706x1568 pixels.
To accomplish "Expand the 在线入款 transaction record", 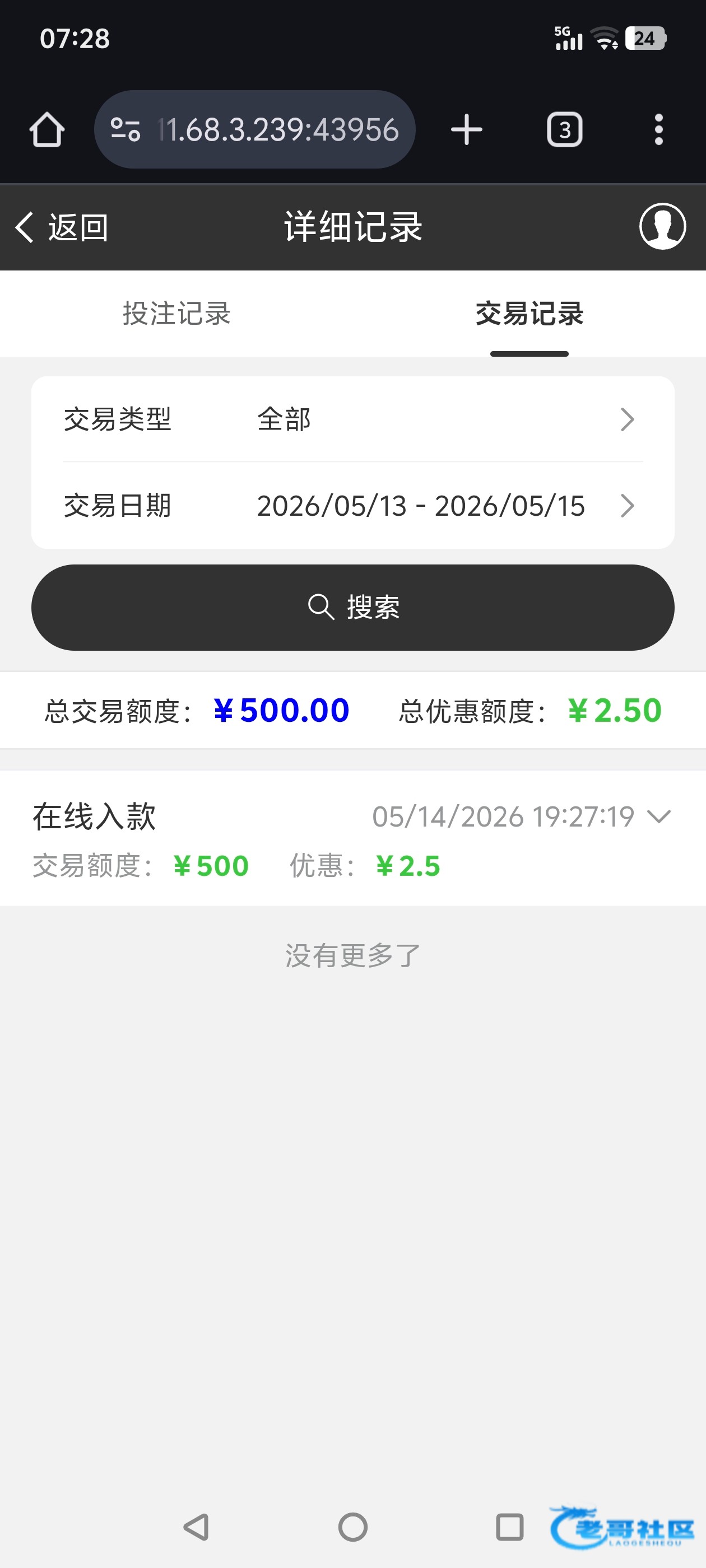I will tap(352, 838).
